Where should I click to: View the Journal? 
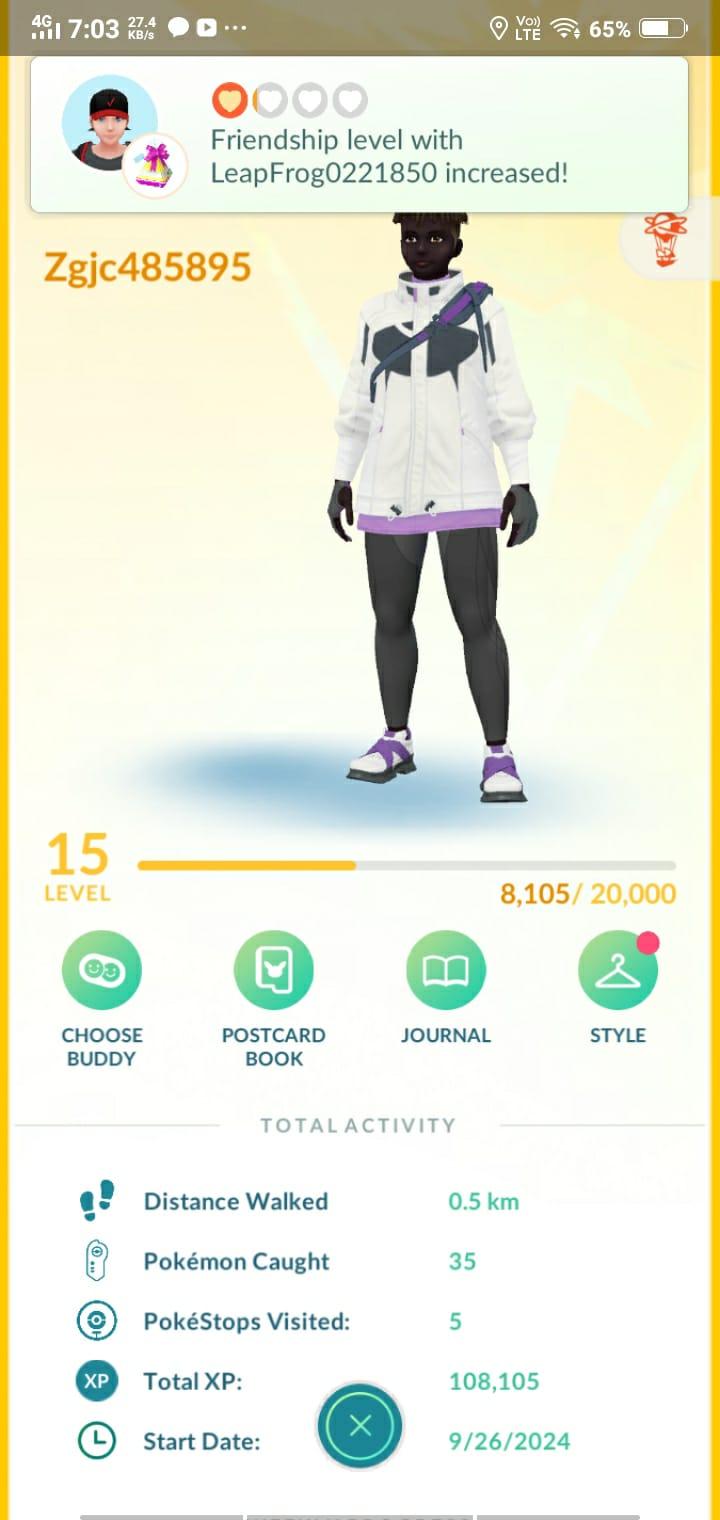click(x=446, y=971)
